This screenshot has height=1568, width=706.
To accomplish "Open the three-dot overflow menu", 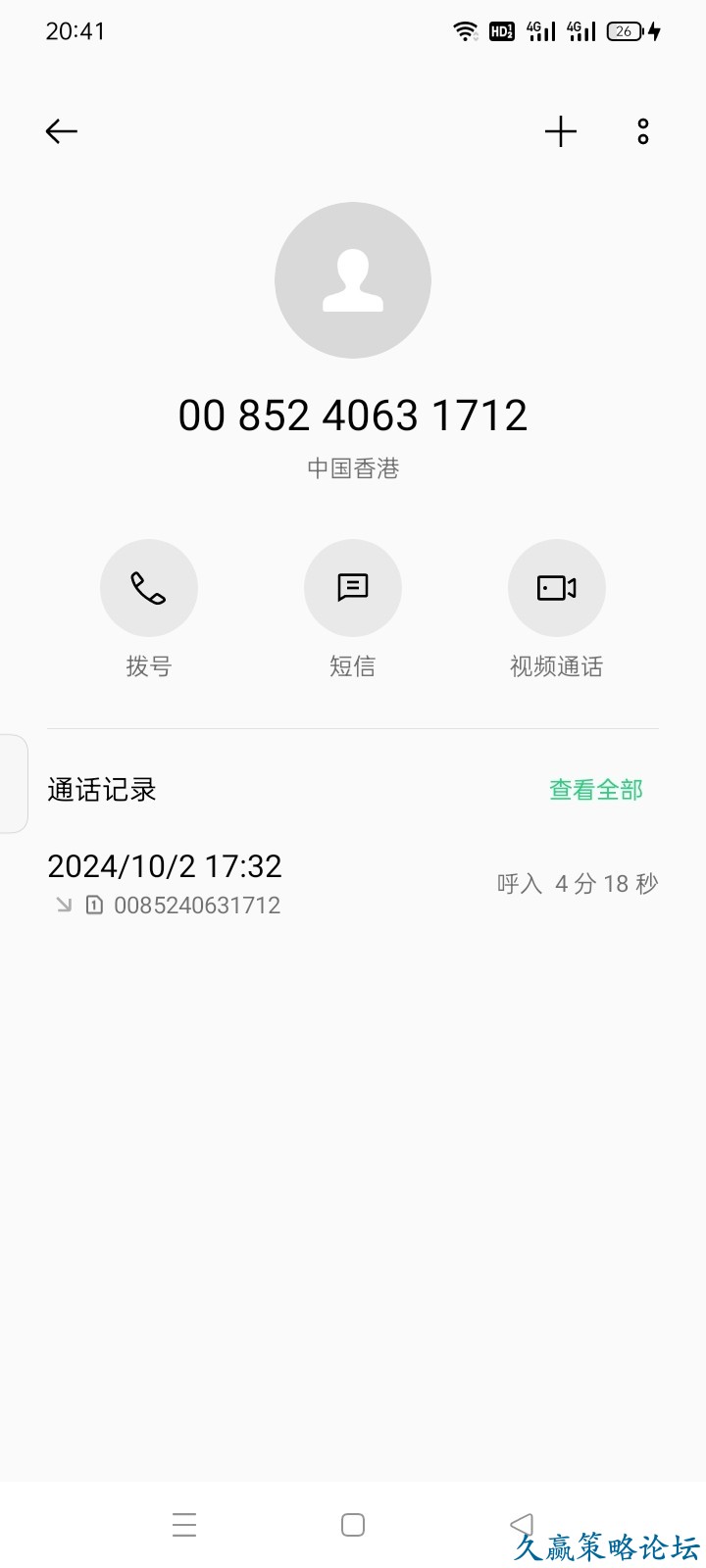I will tap(643, 131).
